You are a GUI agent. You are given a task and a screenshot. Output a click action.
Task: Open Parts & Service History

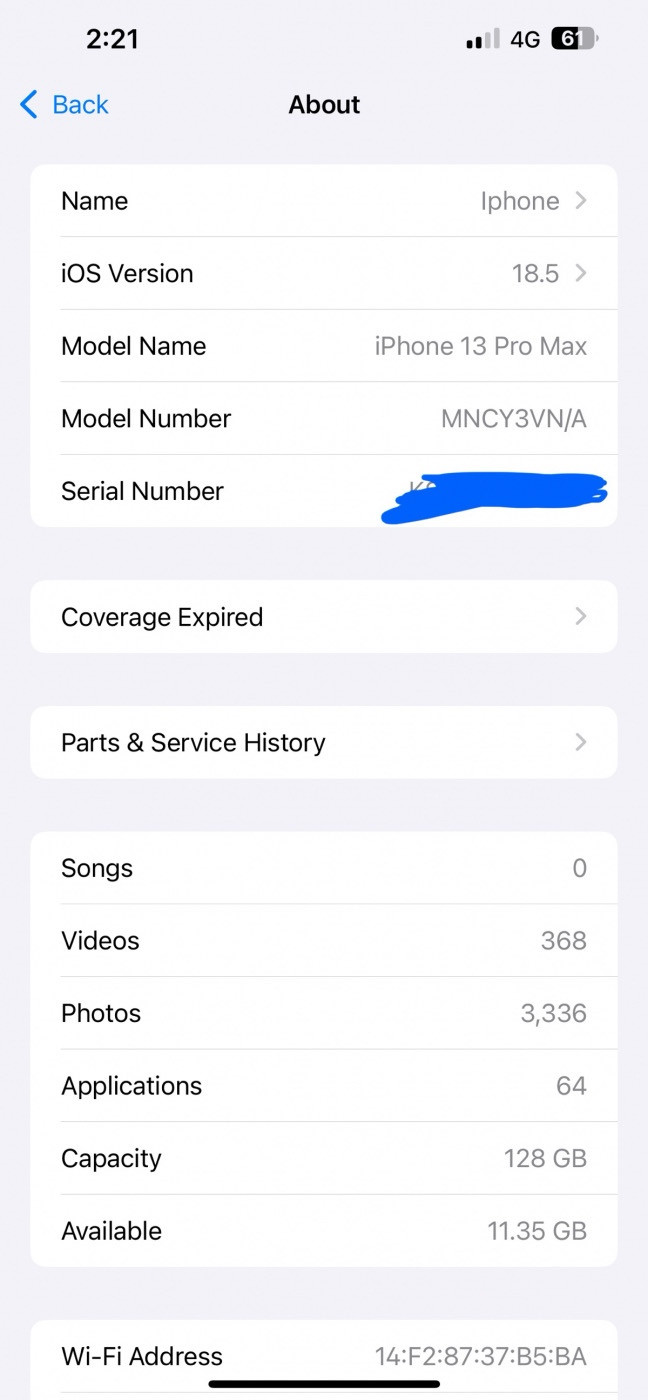point(324,743)
